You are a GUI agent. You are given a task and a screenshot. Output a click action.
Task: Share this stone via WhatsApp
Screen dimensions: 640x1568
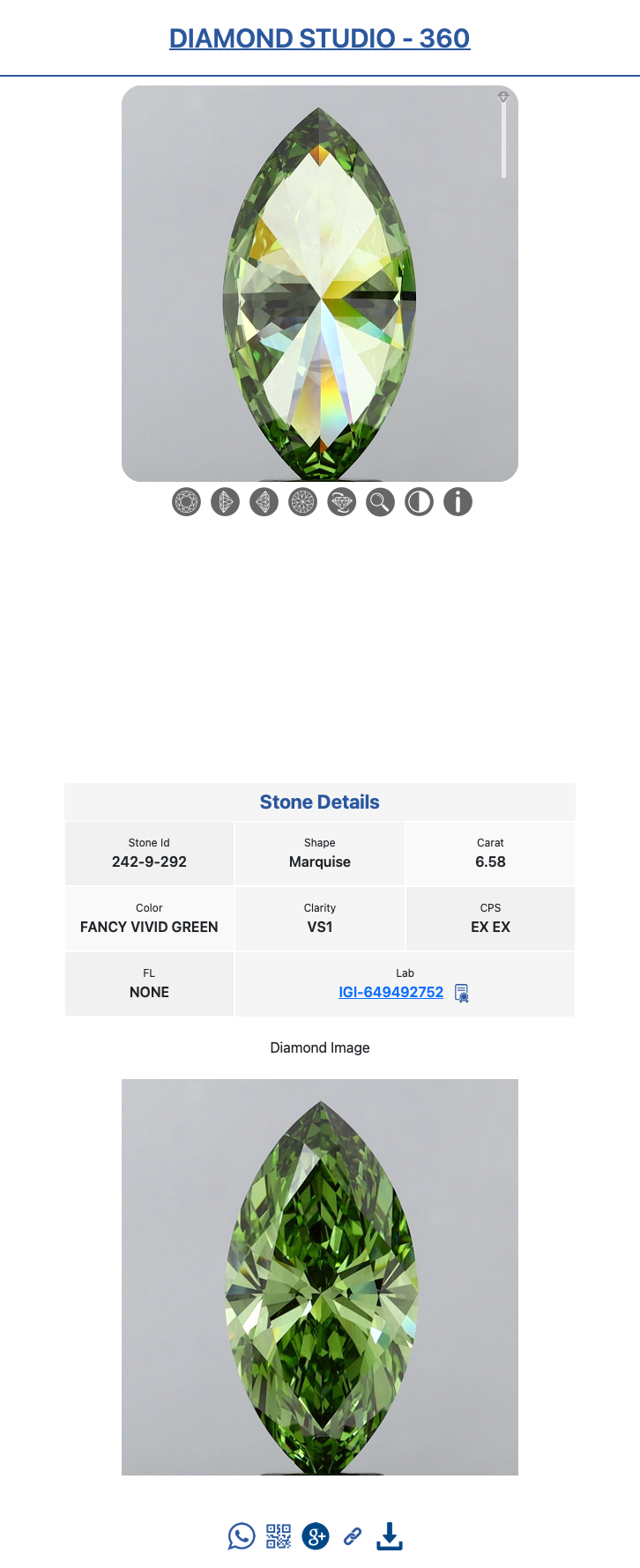click(x=241, y=1536)
